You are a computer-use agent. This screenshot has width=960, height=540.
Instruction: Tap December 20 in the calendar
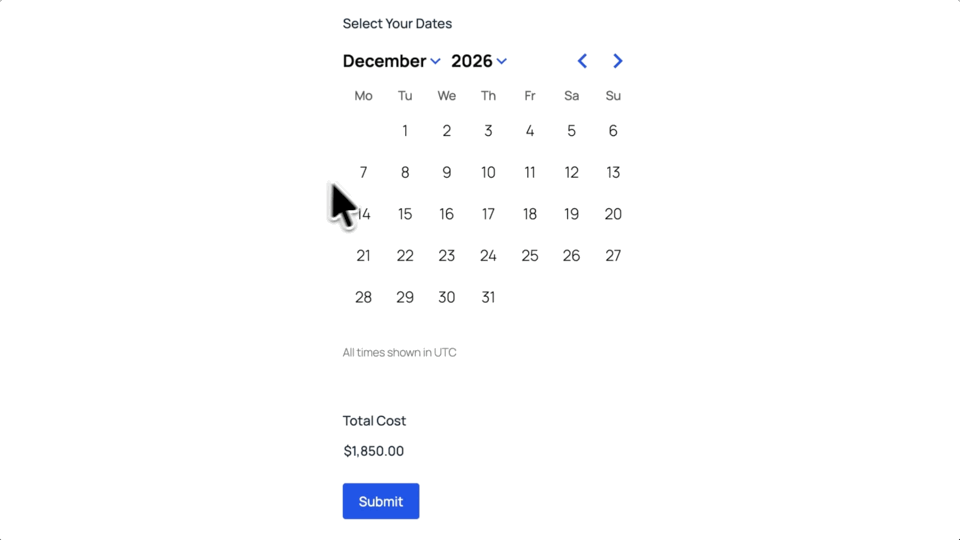coord(613,214)
